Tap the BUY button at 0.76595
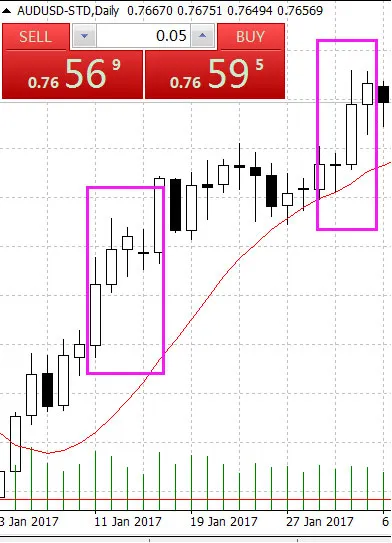 tap(215, 61)
